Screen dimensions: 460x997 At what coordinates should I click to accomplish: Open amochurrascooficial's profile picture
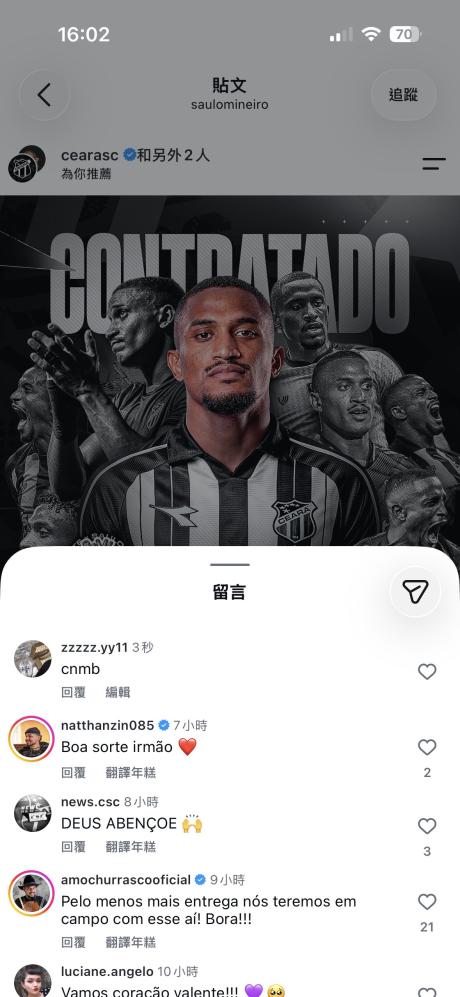31,893
